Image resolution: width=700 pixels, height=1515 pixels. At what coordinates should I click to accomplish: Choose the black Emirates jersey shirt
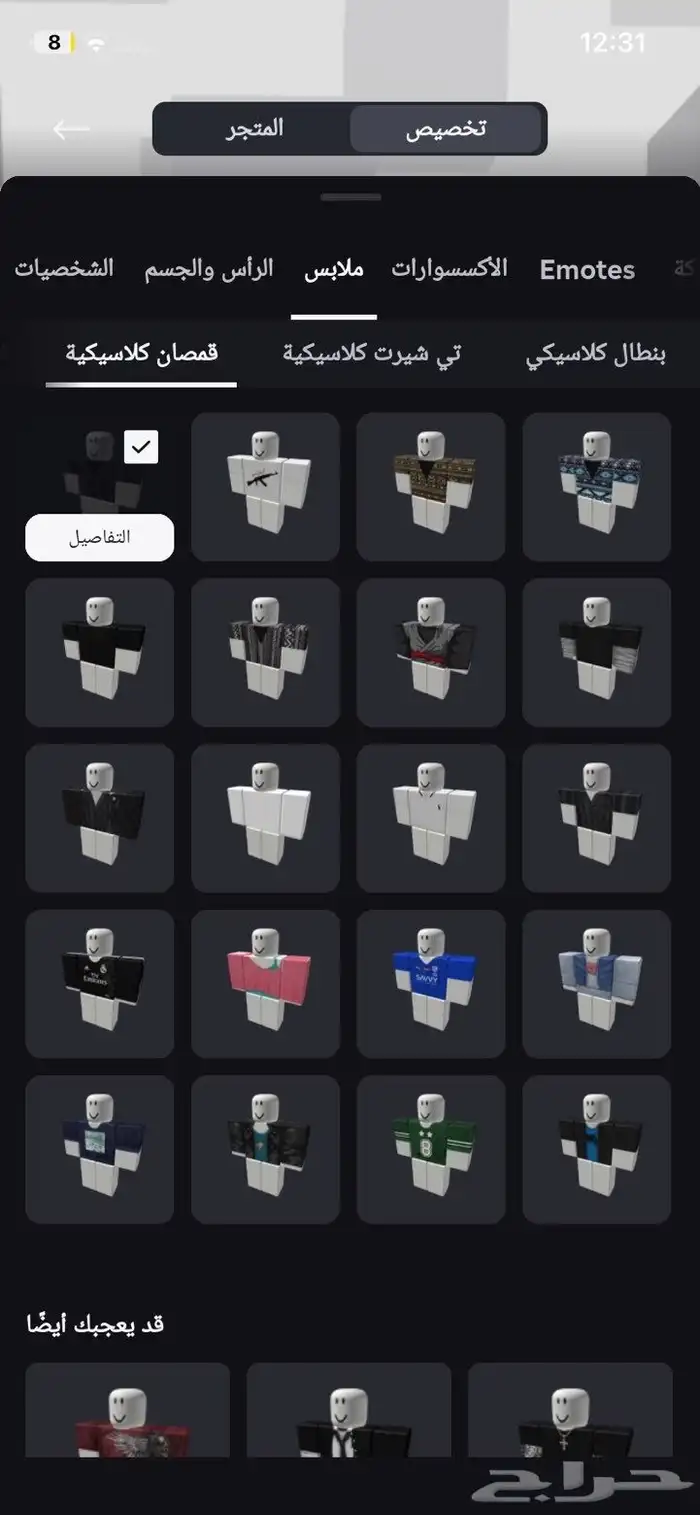click(x=99, y=983)
